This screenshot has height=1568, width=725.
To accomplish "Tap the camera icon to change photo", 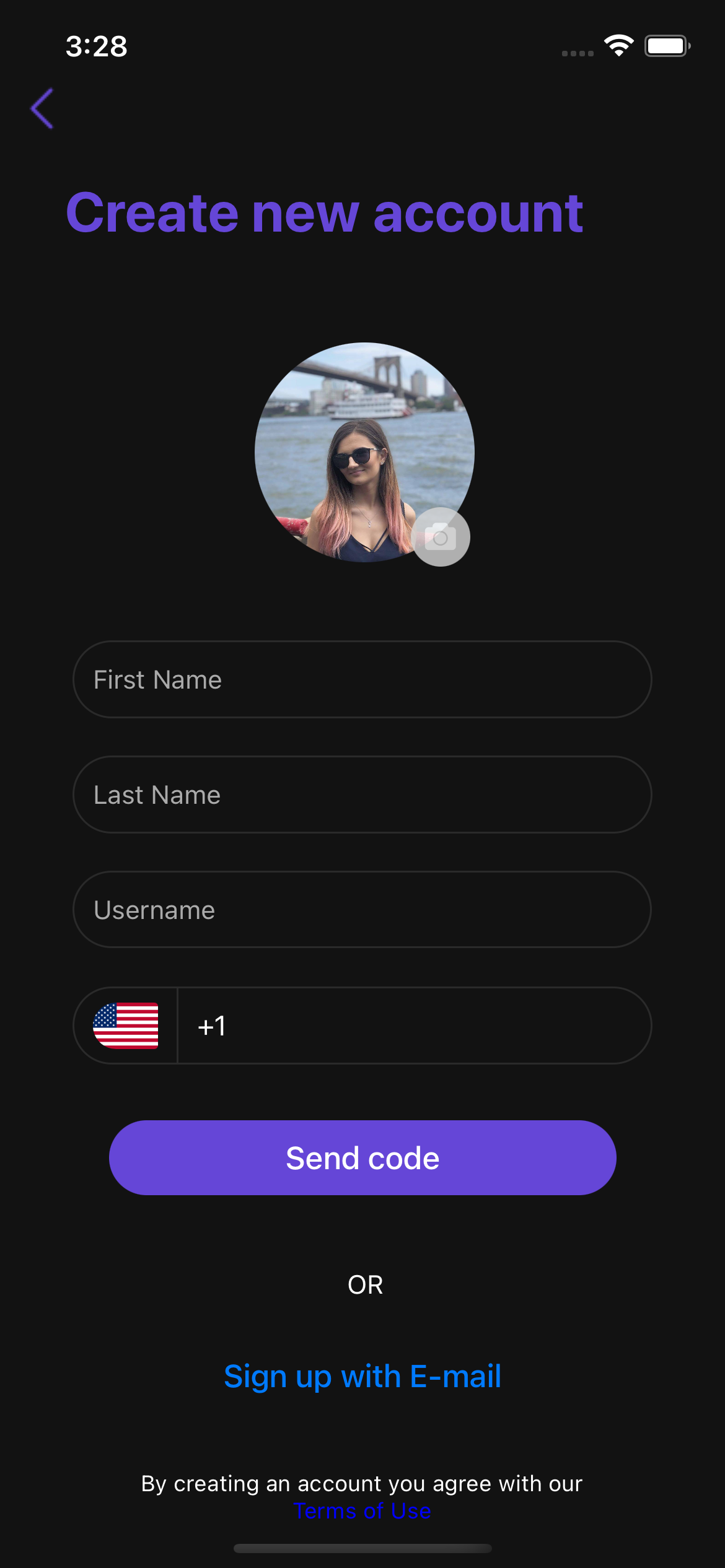I will (441, 537).
